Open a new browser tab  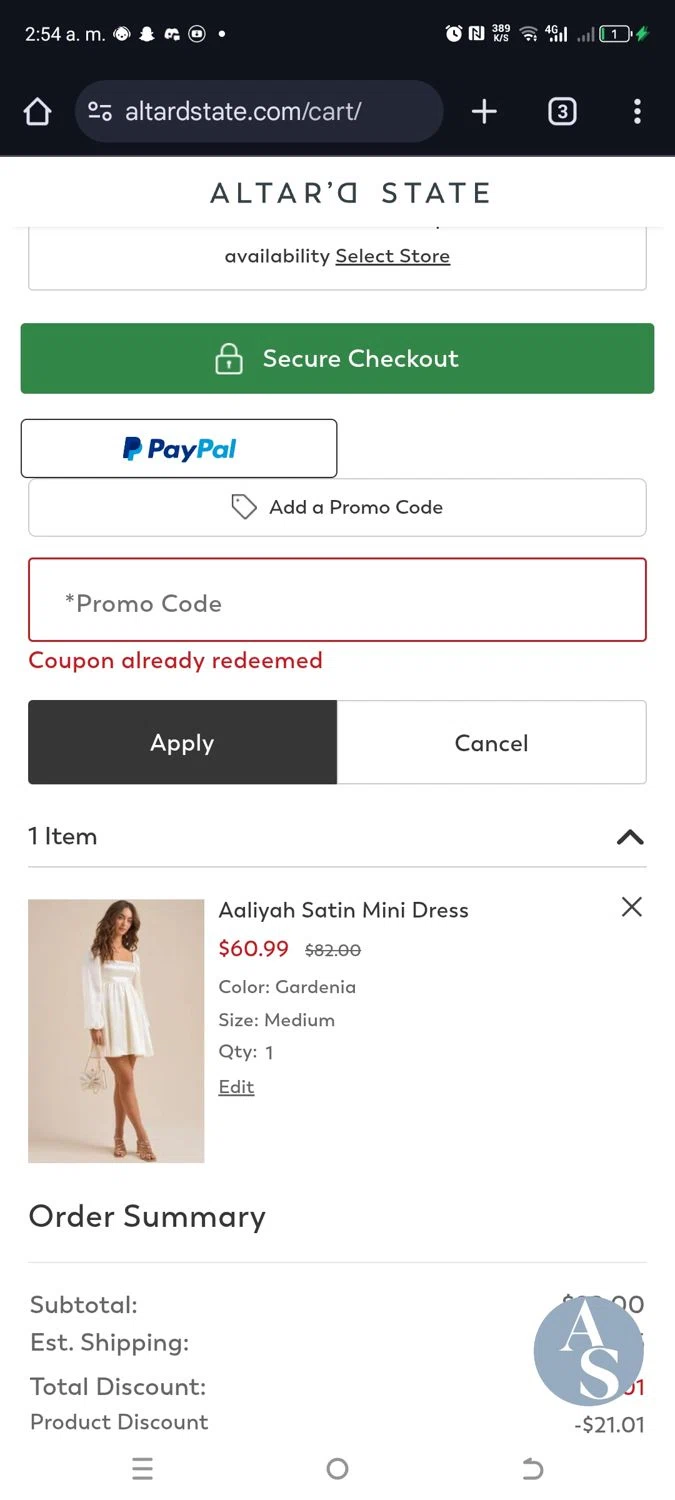coord(484,112)
